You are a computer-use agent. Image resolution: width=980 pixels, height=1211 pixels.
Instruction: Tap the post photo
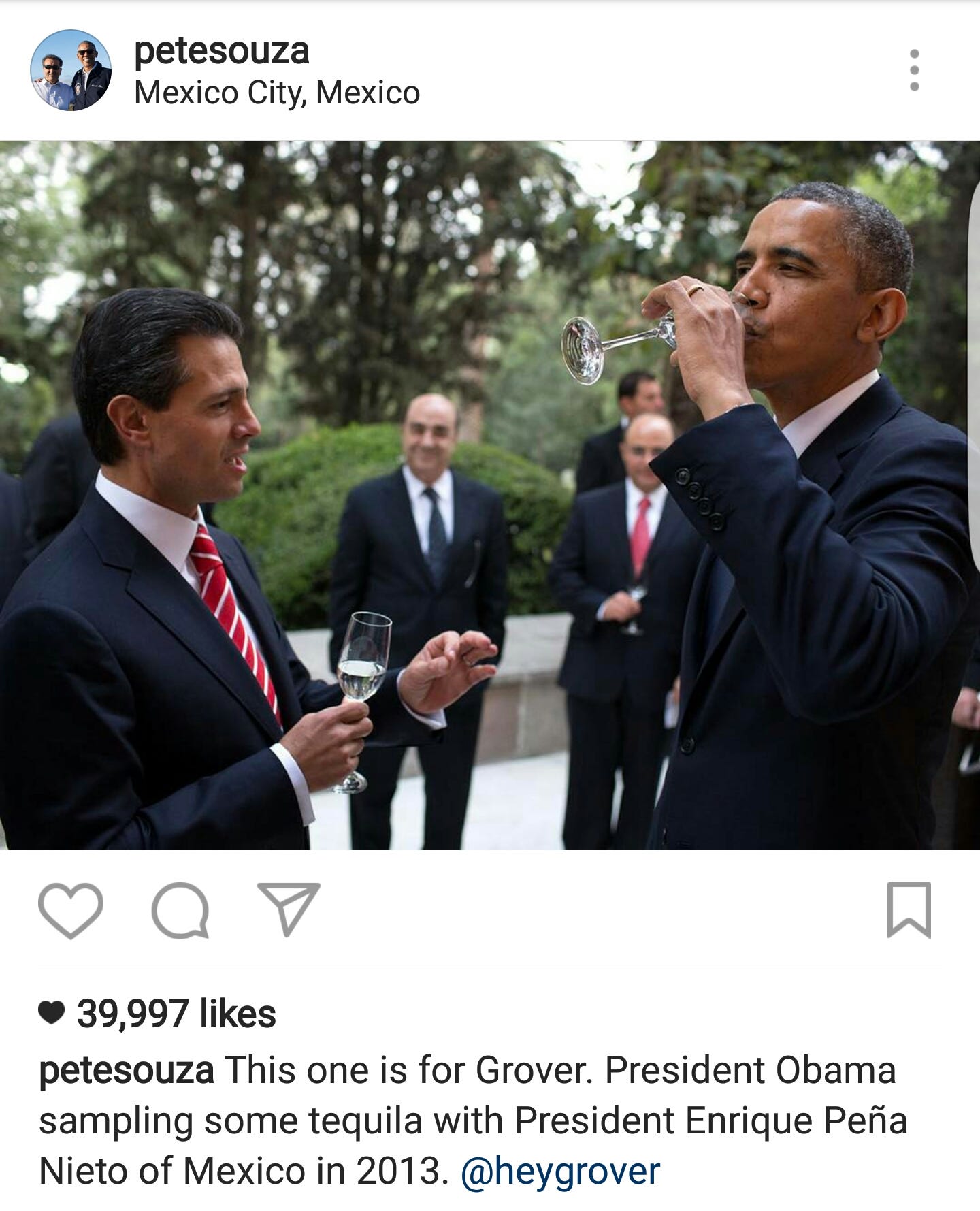pos(489,495)
